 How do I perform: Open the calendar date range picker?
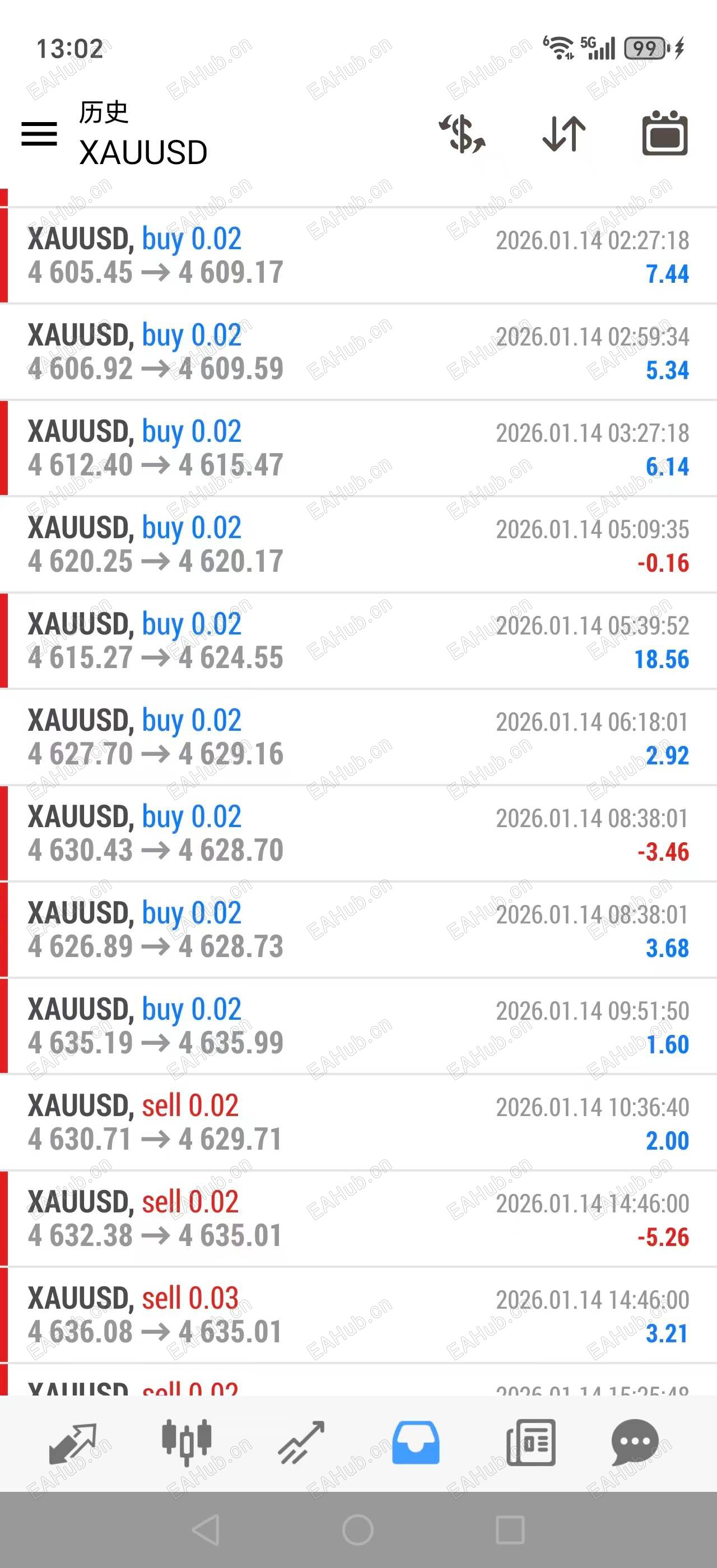(x=665, y=133)
